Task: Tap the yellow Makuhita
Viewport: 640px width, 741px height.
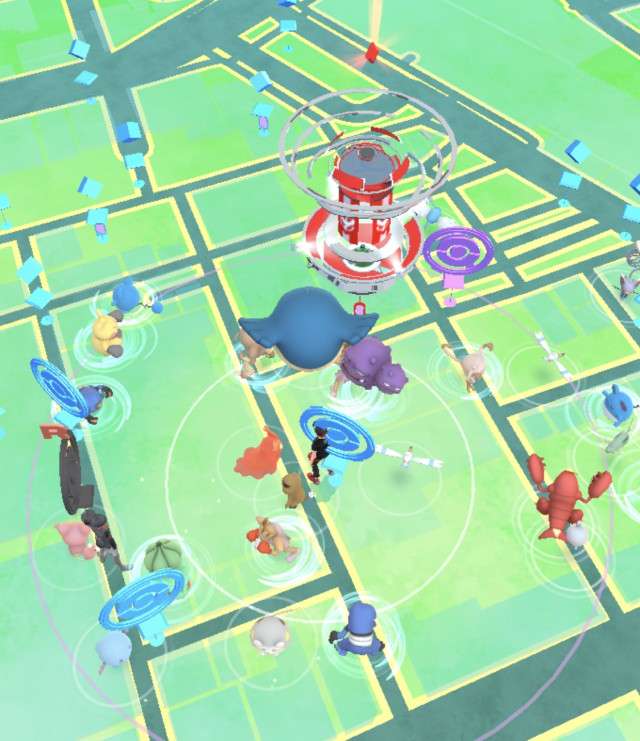Action: coord(105,334)
